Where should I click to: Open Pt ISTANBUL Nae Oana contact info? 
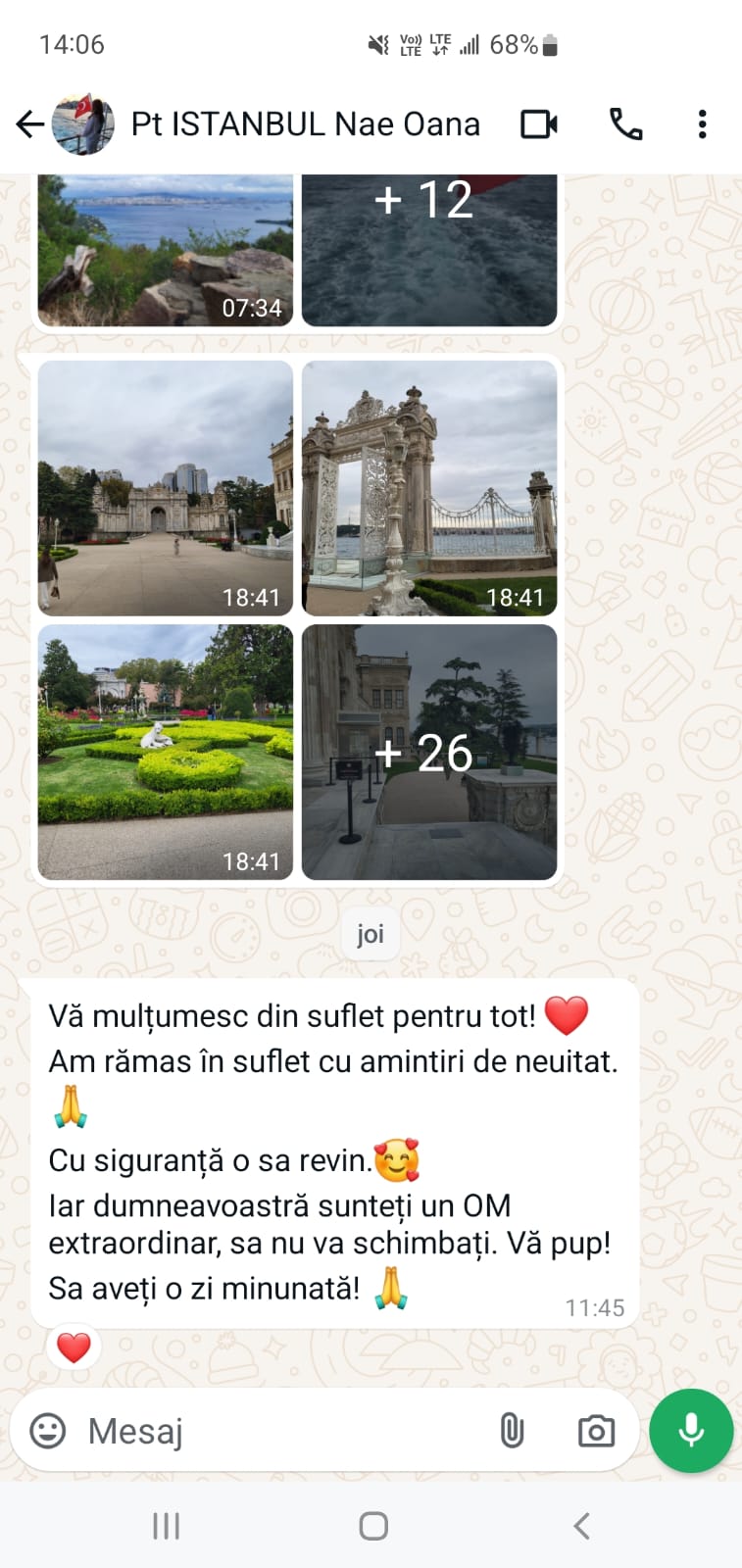click(305, 124)
